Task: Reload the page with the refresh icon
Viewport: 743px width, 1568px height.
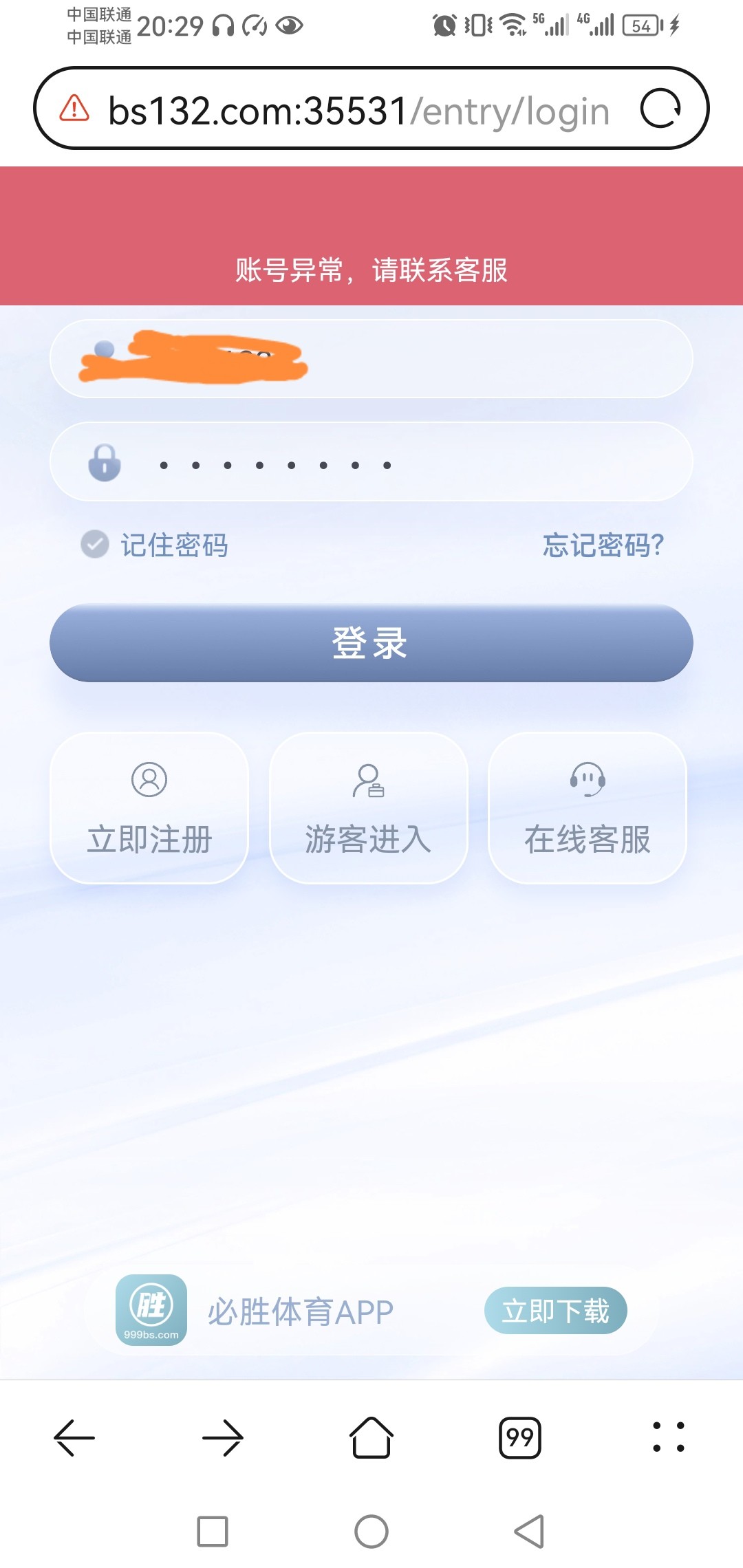Action: click(660, 109)
